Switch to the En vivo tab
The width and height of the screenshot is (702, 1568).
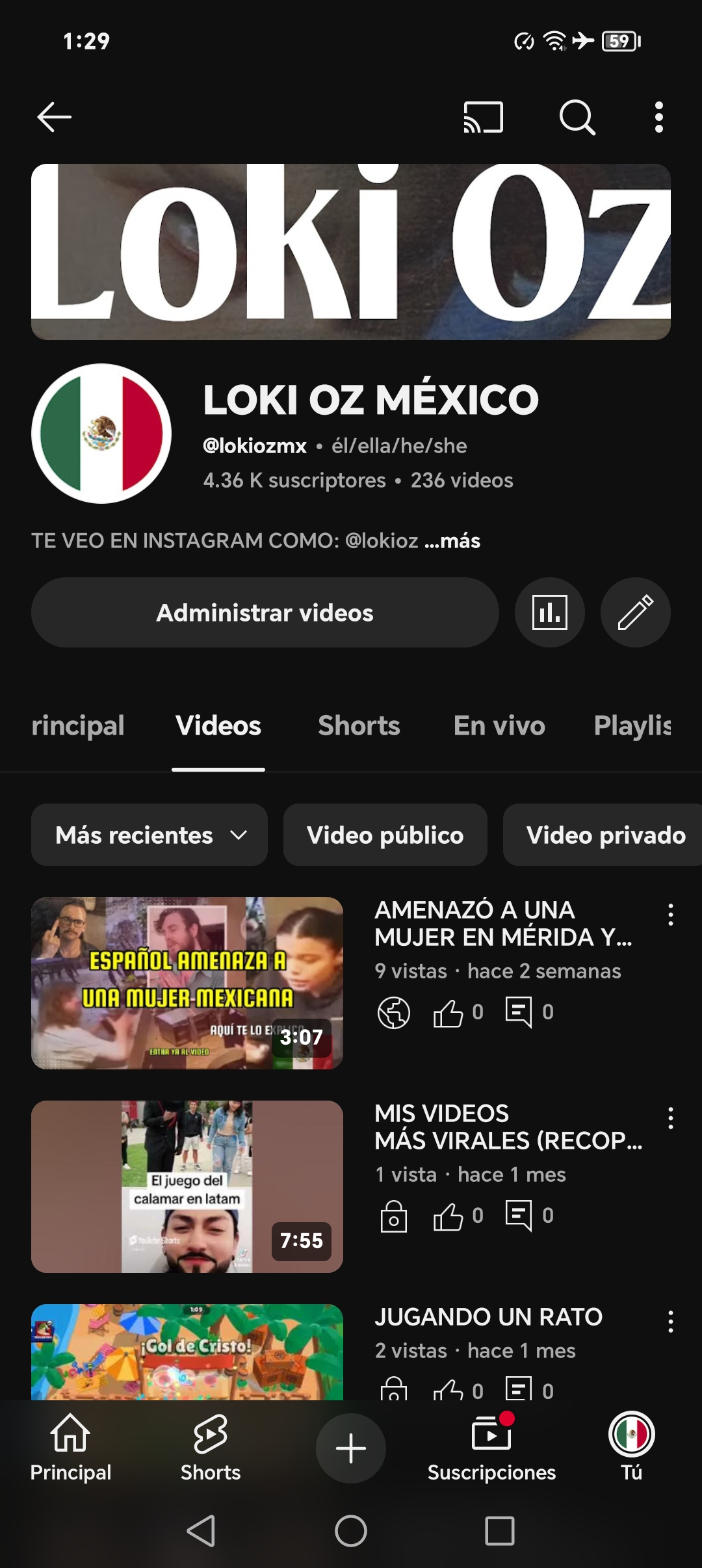pyautogui.click(x=499, y=725)
